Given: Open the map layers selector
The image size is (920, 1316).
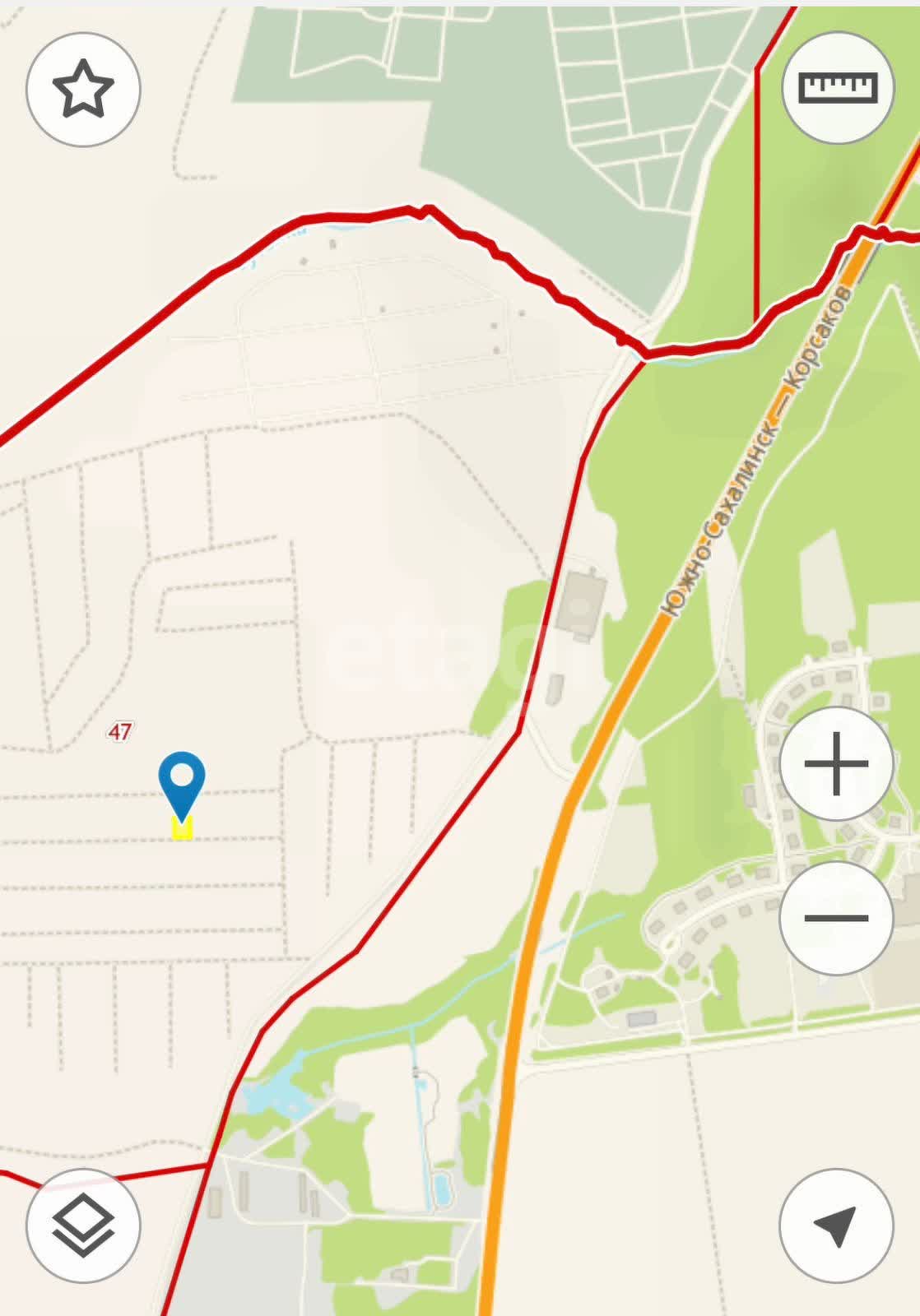Looking at the screenshot, I should coord(83,1226).
